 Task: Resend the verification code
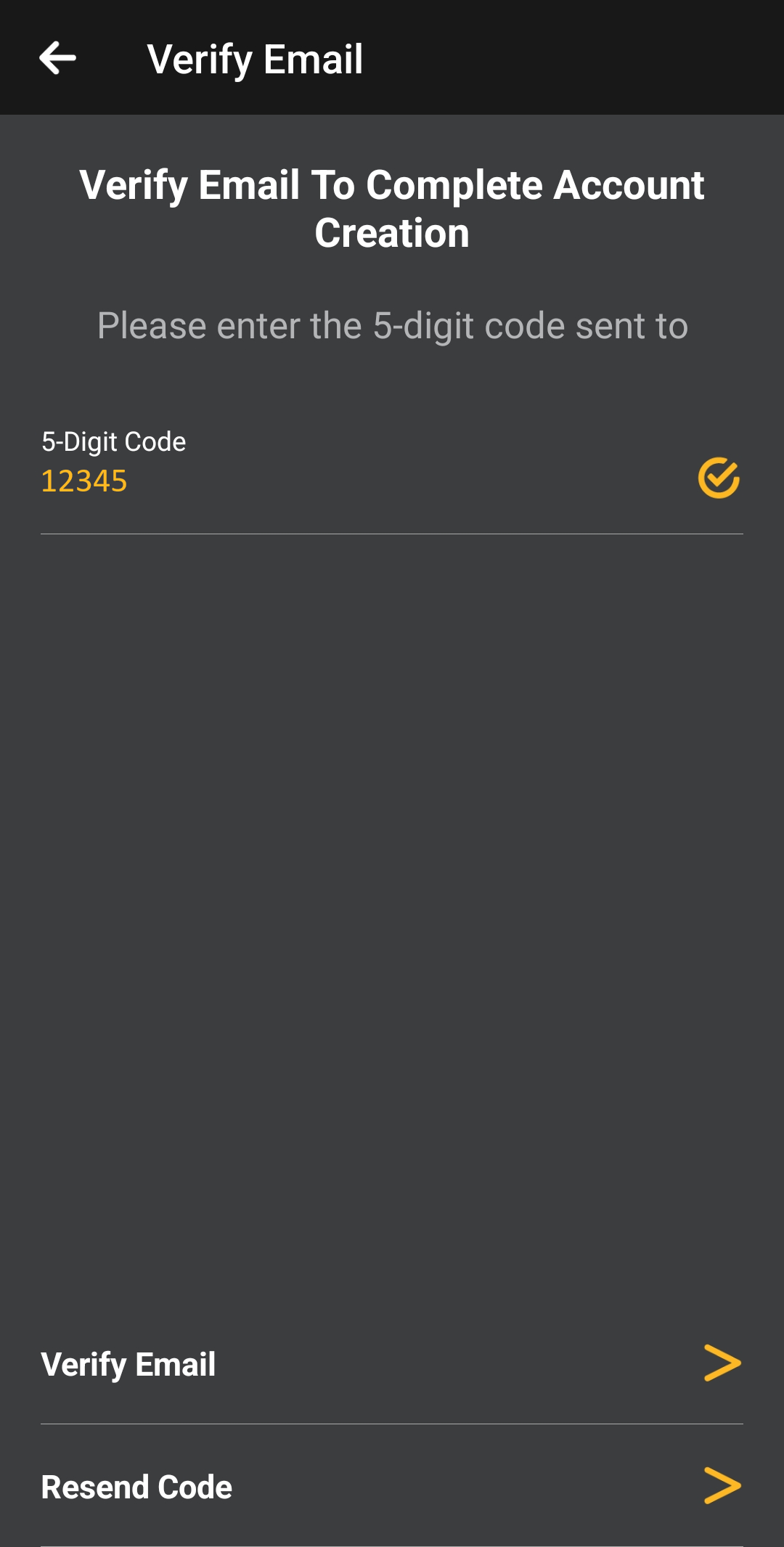(x=391, y=1487)
